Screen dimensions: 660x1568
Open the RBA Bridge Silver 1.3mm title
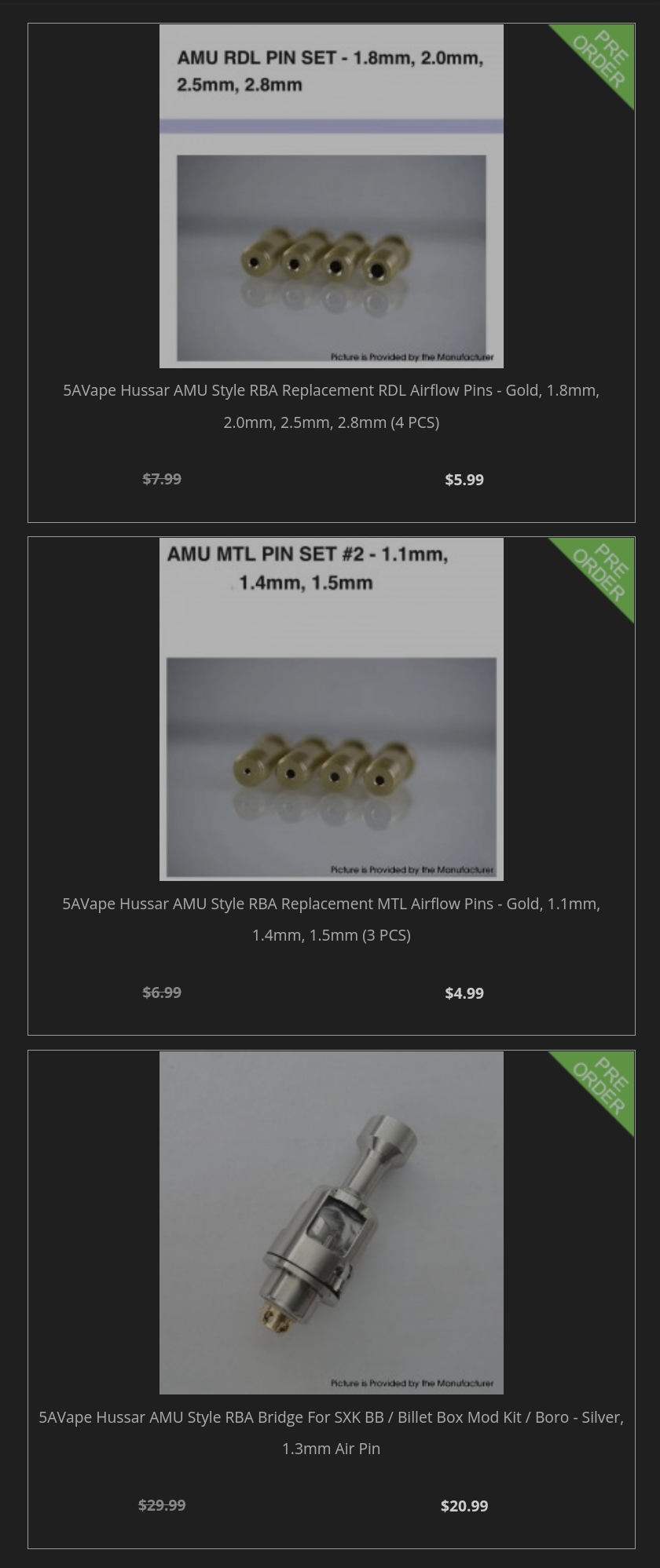pos(331,1432)
